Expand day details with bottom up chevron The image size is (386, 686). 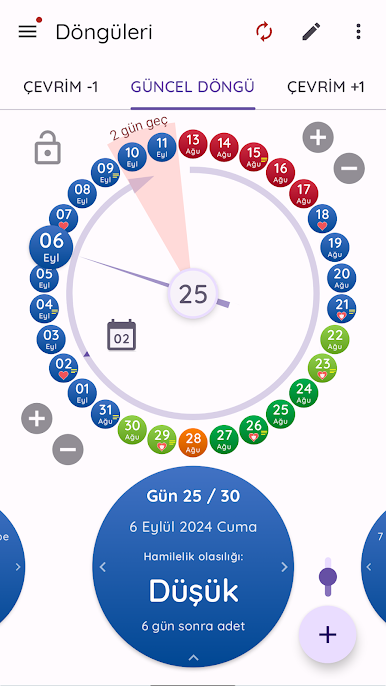pos(193,657)
